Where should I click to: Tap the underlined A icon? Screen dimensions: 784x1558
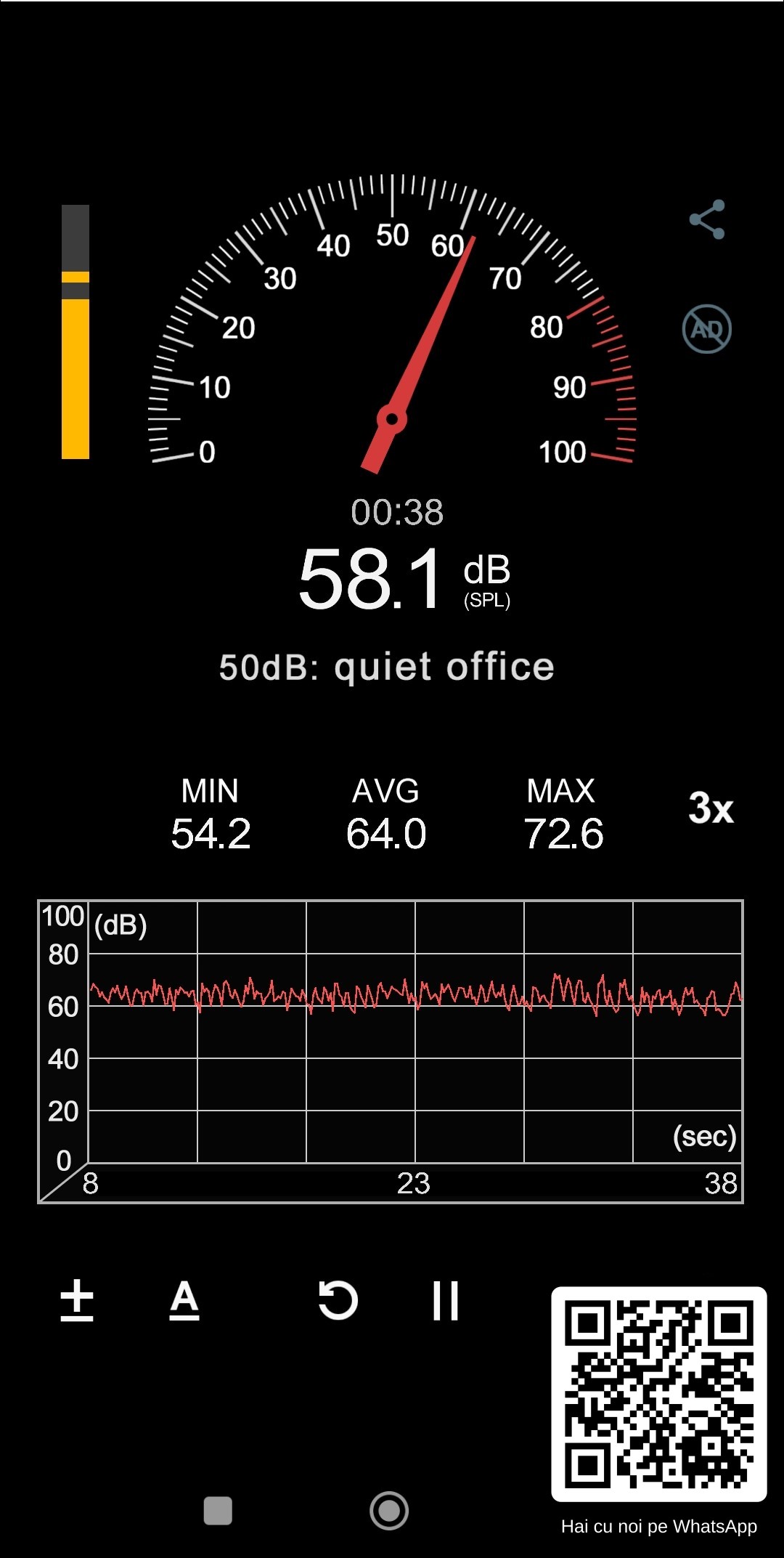(x=184, y=1300)
